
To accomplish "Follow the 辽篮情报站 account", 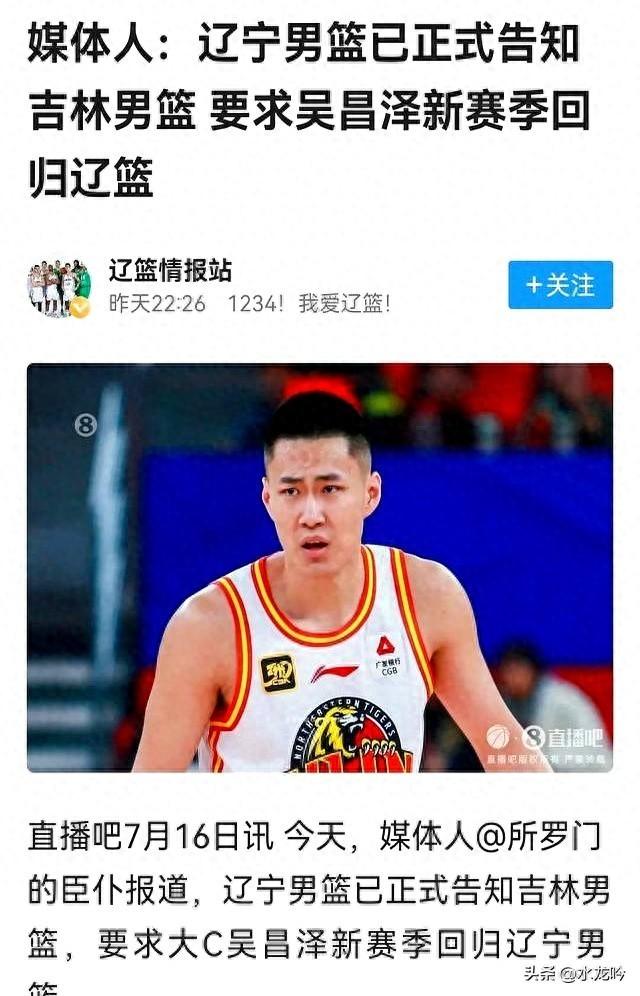I will (x=559, y=285).
